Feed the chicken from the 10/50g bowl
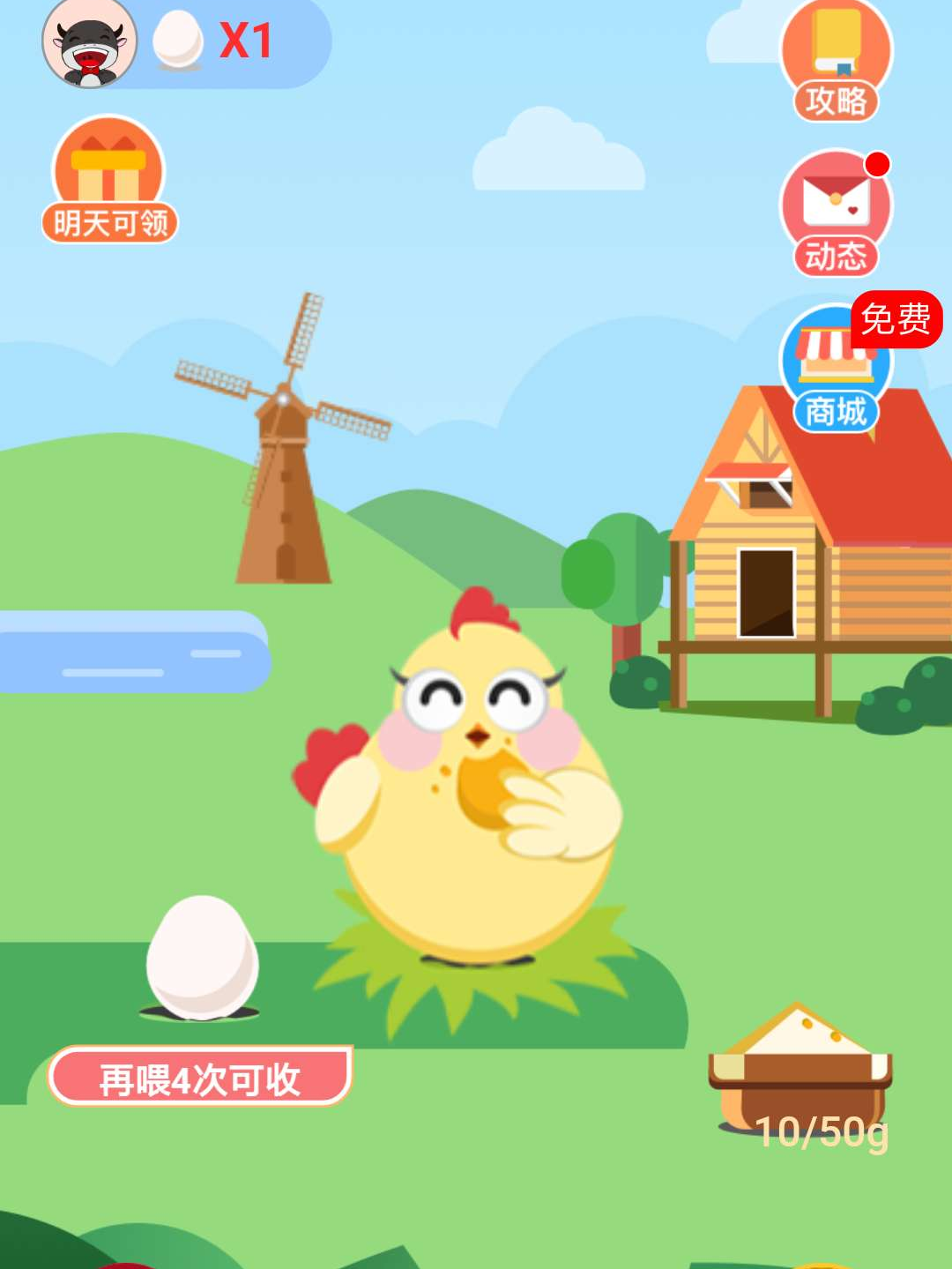Viewport: 952px width, 1269px height. [800, 1074]
